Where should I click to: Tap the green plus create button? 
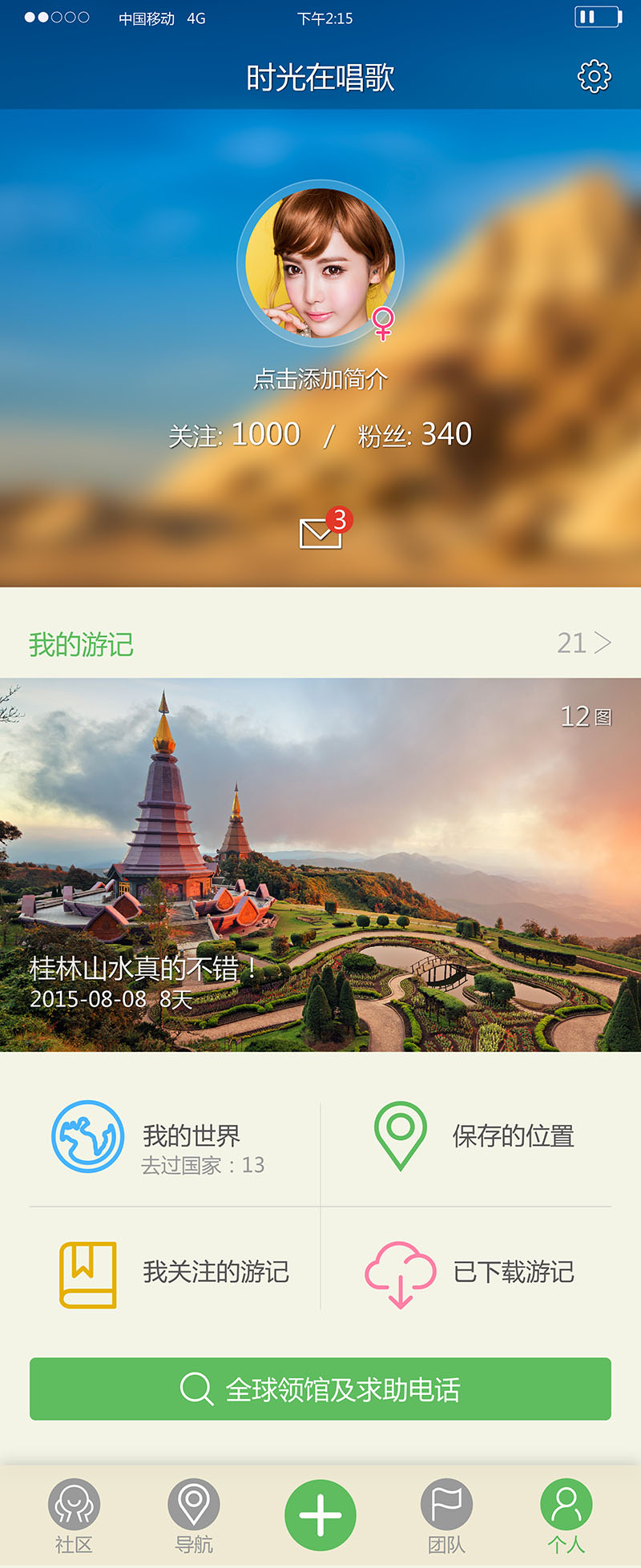pyautogui.click(x=320, y=1514)
